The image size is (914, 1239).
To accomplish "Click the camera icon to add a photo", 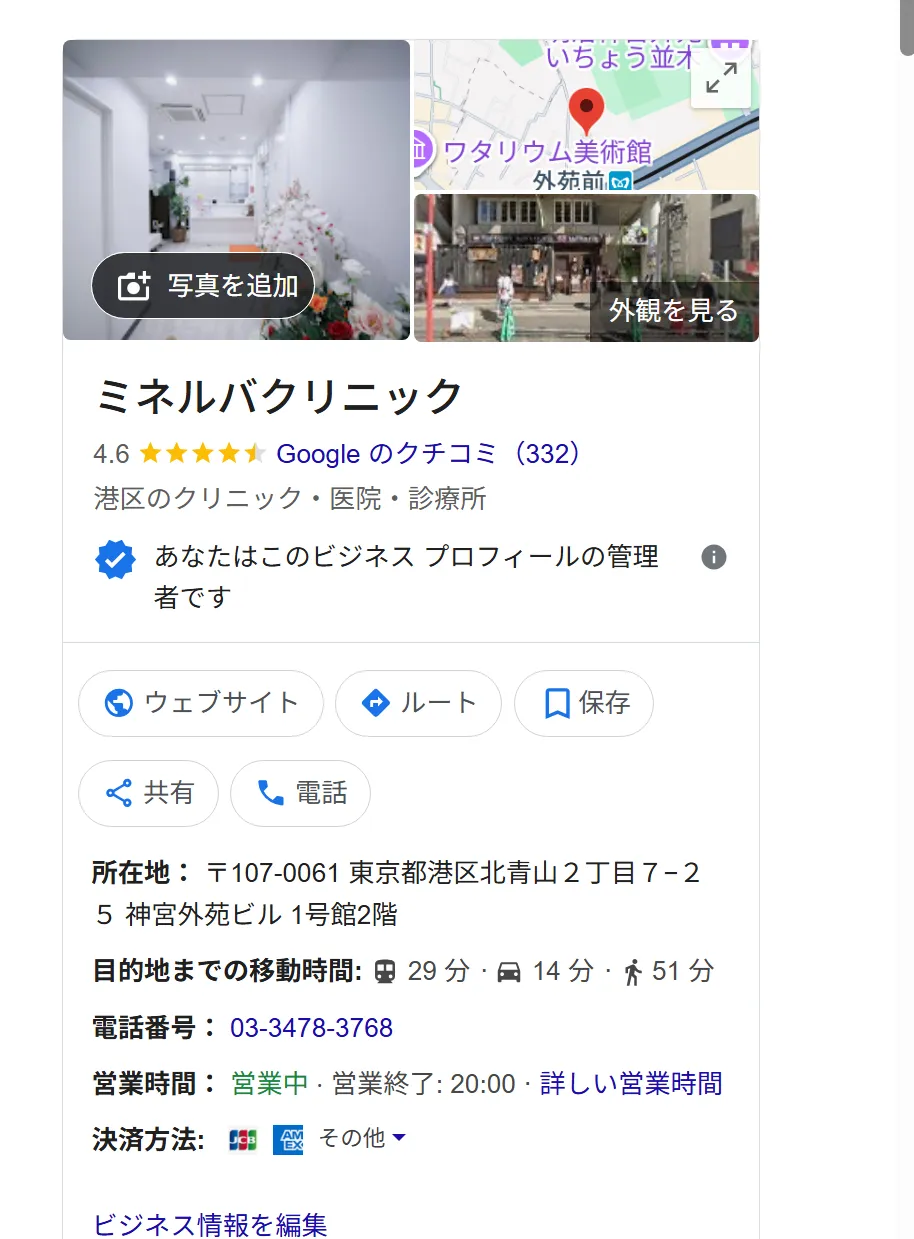I will click(134, 285).
